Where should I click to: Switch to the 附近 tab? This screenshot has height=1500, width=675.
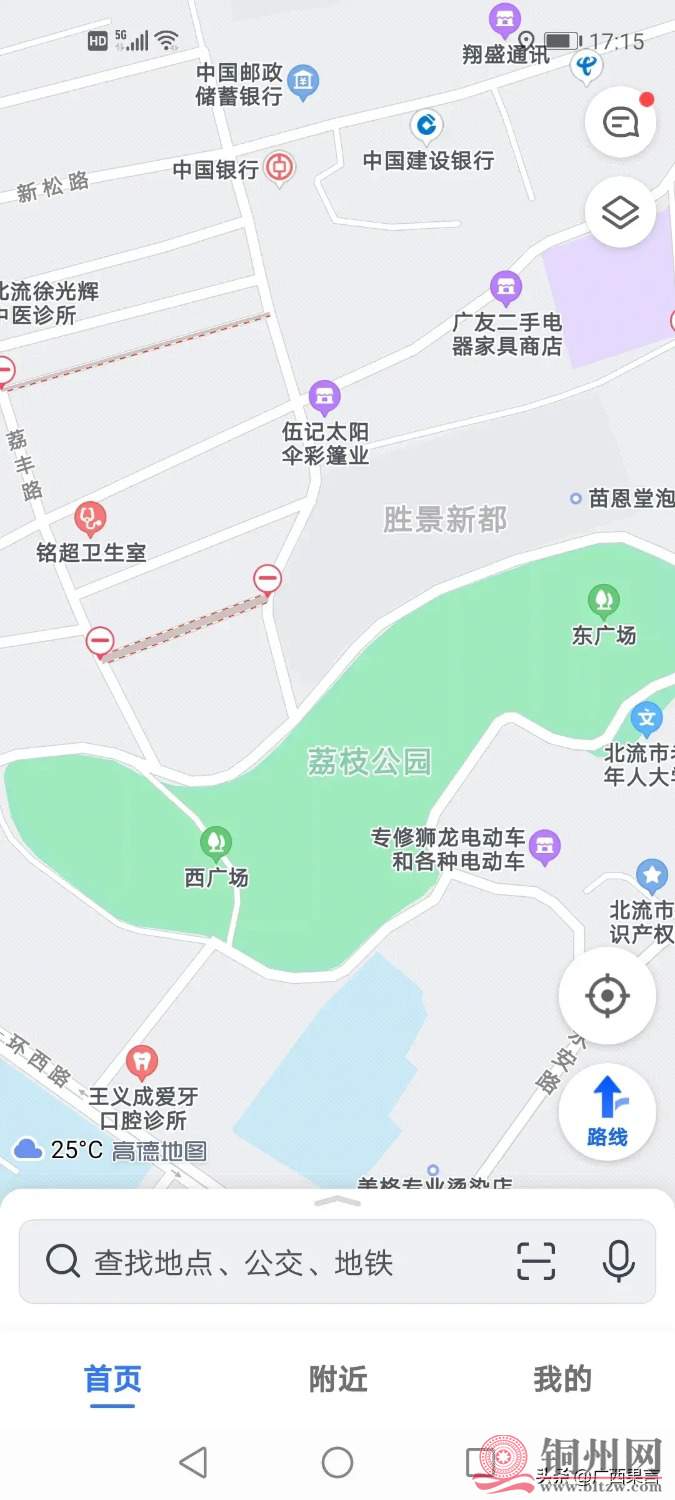(x=338, y=1380)
